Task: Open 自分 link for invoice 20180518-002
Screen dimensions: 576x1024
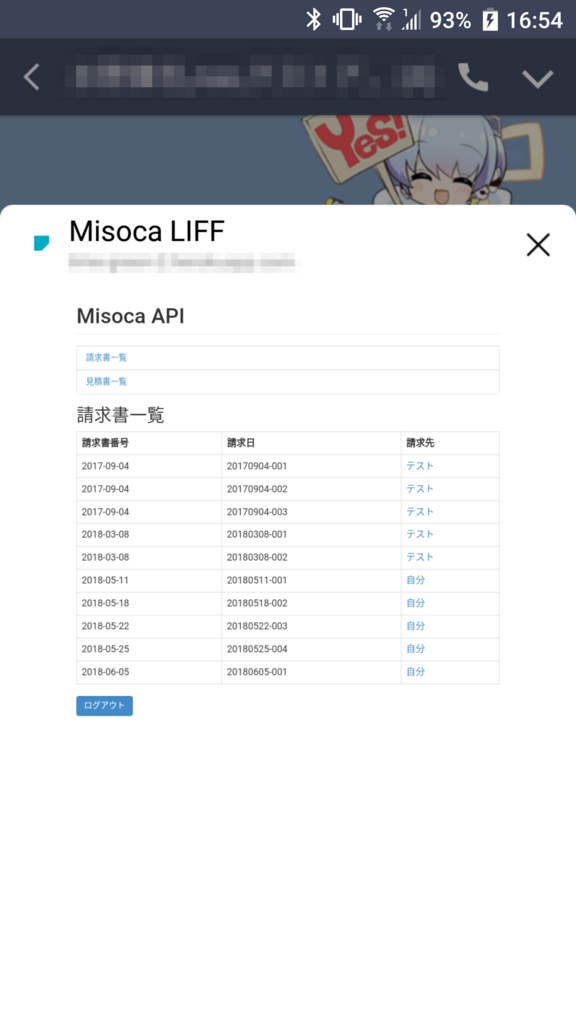Action: [415, 603]
